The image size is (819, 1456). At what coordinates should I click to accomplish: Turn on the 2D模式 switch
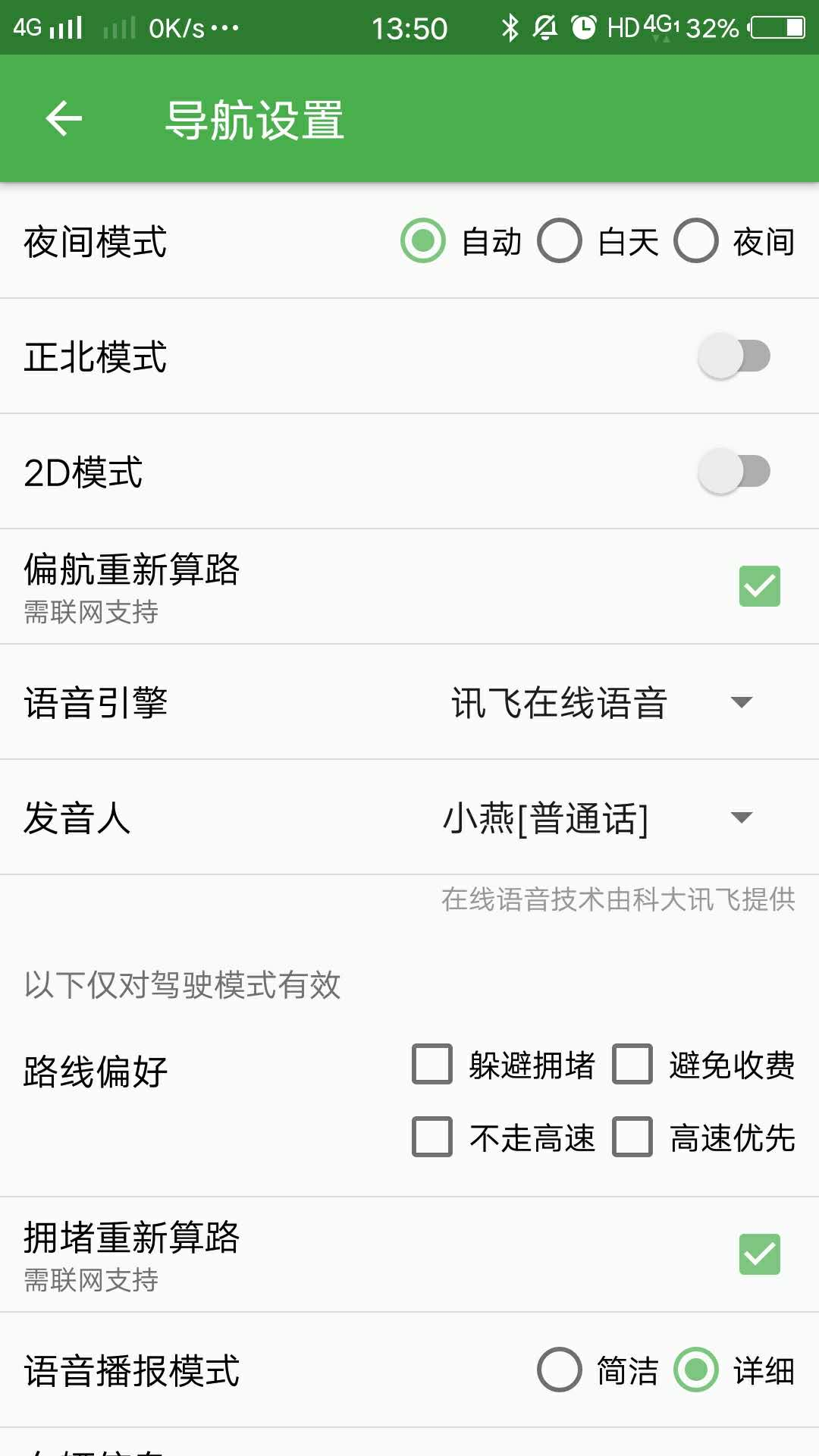coord(734,472)
